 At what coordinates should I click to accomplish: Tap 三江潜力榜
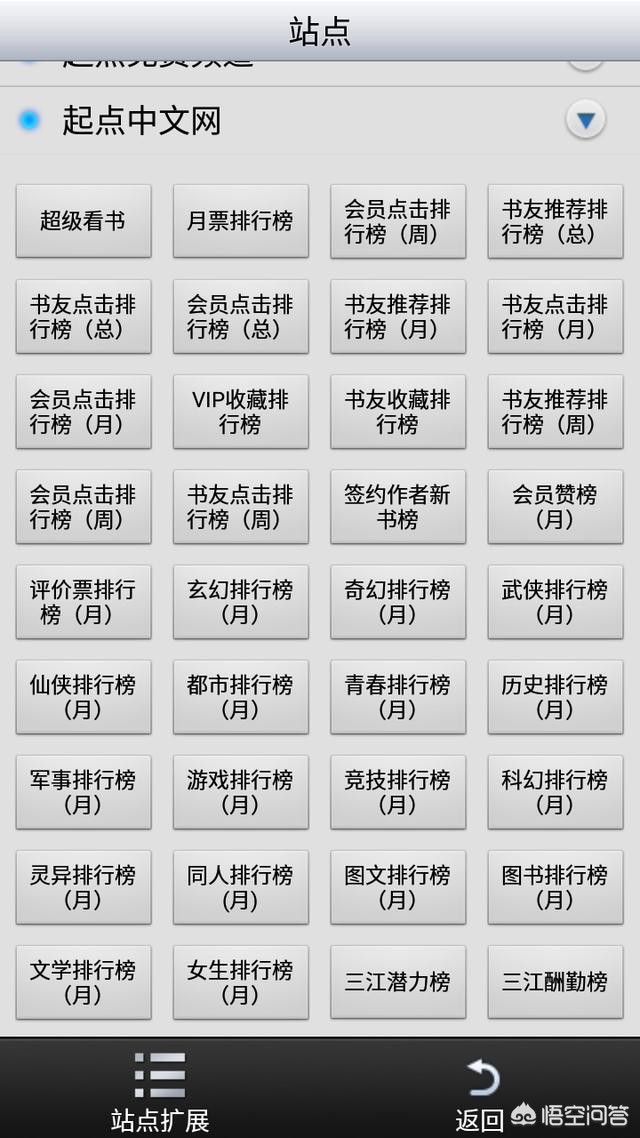click(x=398, y=981)
